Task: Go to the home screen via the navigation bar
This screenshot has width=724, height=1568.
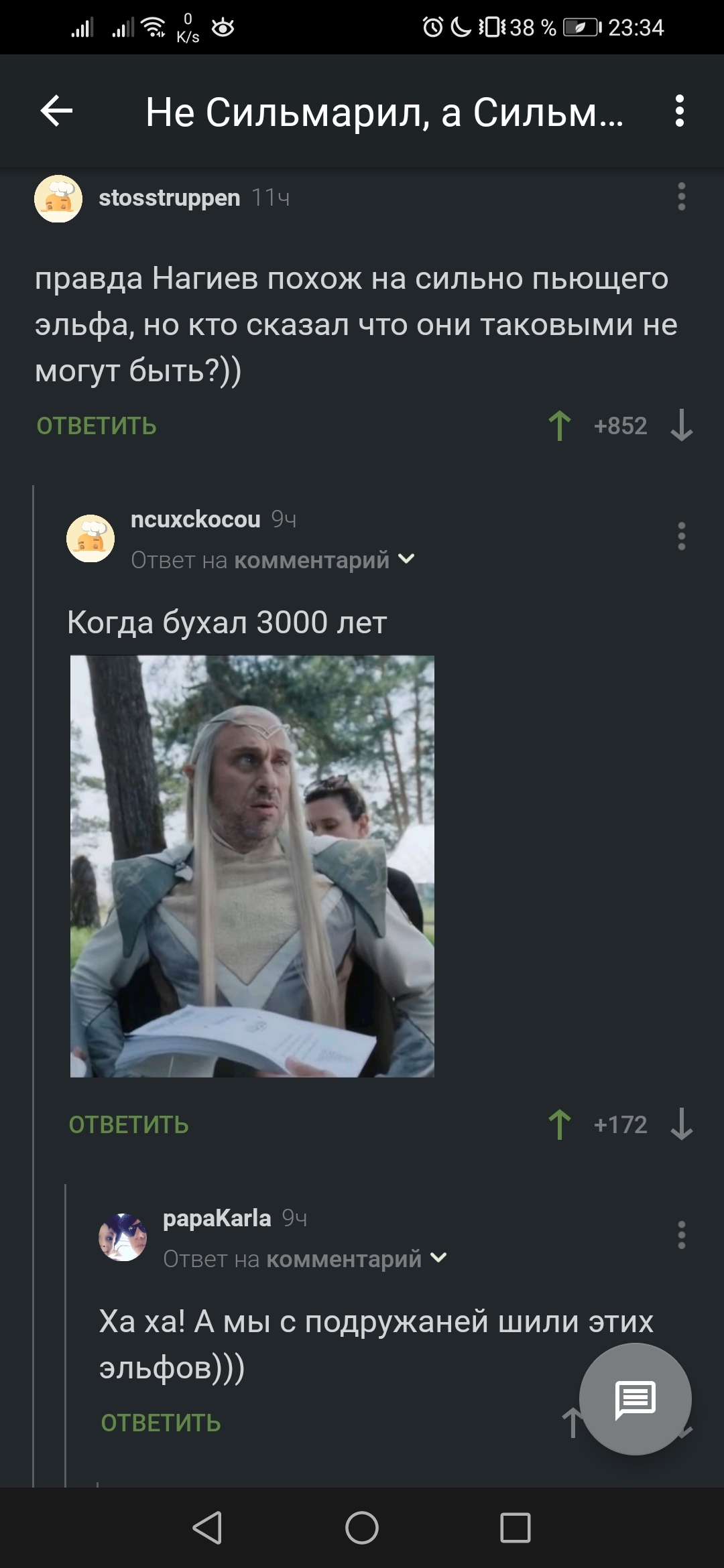Action: click(362, 1528)
